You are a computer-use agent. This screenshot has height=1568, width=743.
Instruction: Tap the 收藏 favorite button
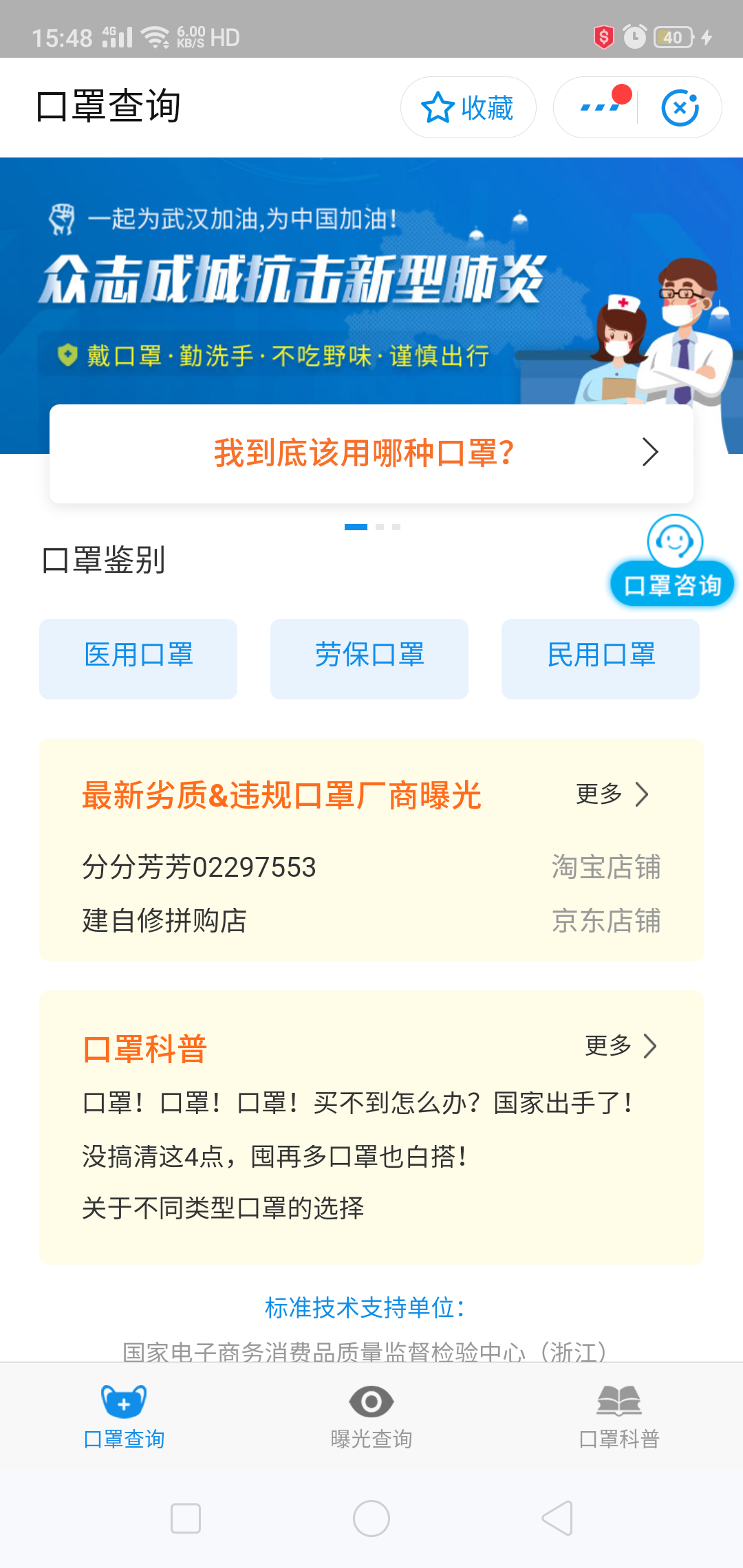click(x=468, y=108)
